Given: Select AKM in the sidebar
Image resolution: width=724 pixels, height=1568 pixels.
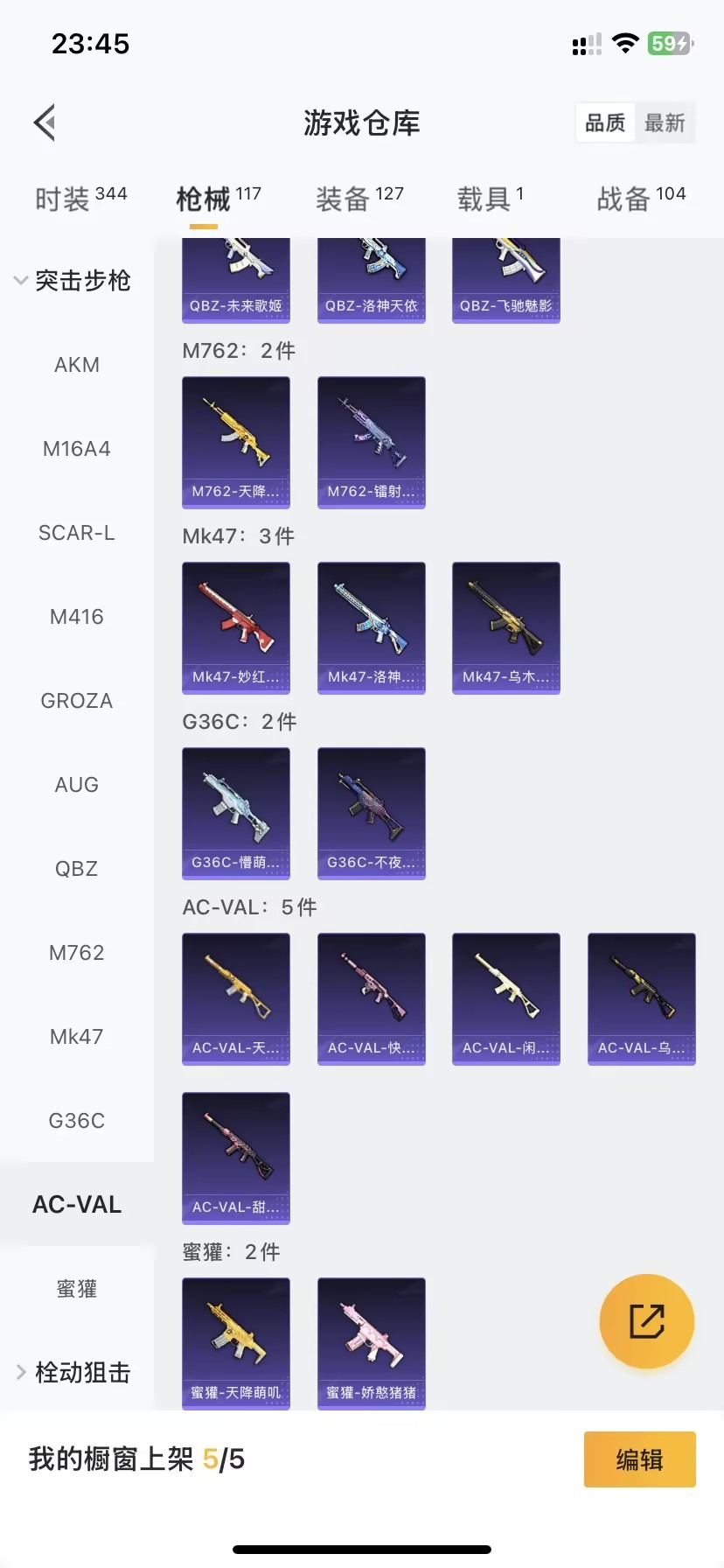Looking at the screenshot, I should pos(77,365).
